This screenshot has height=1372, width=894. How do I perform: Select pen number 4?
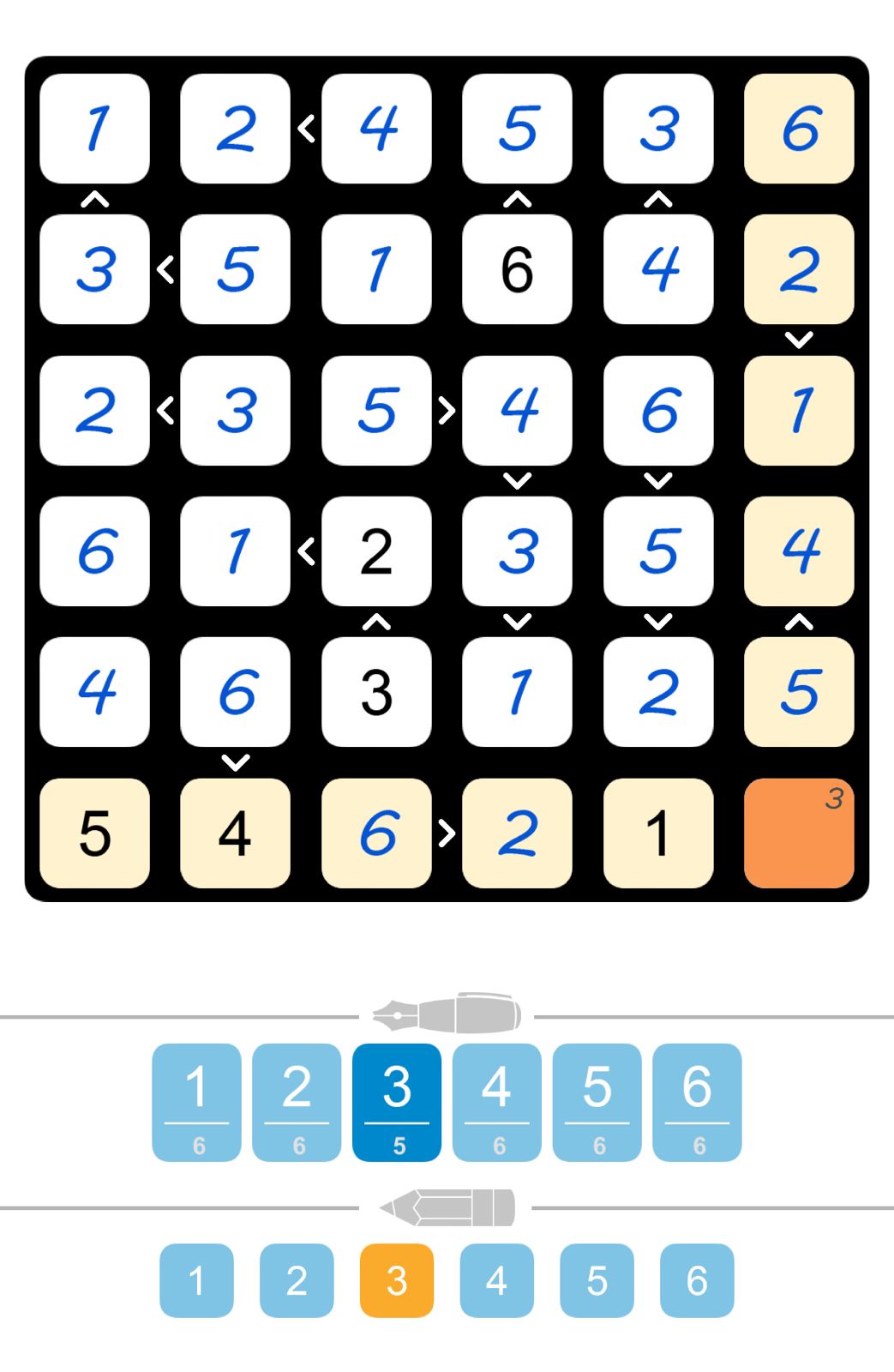(x=497, y=1102)
